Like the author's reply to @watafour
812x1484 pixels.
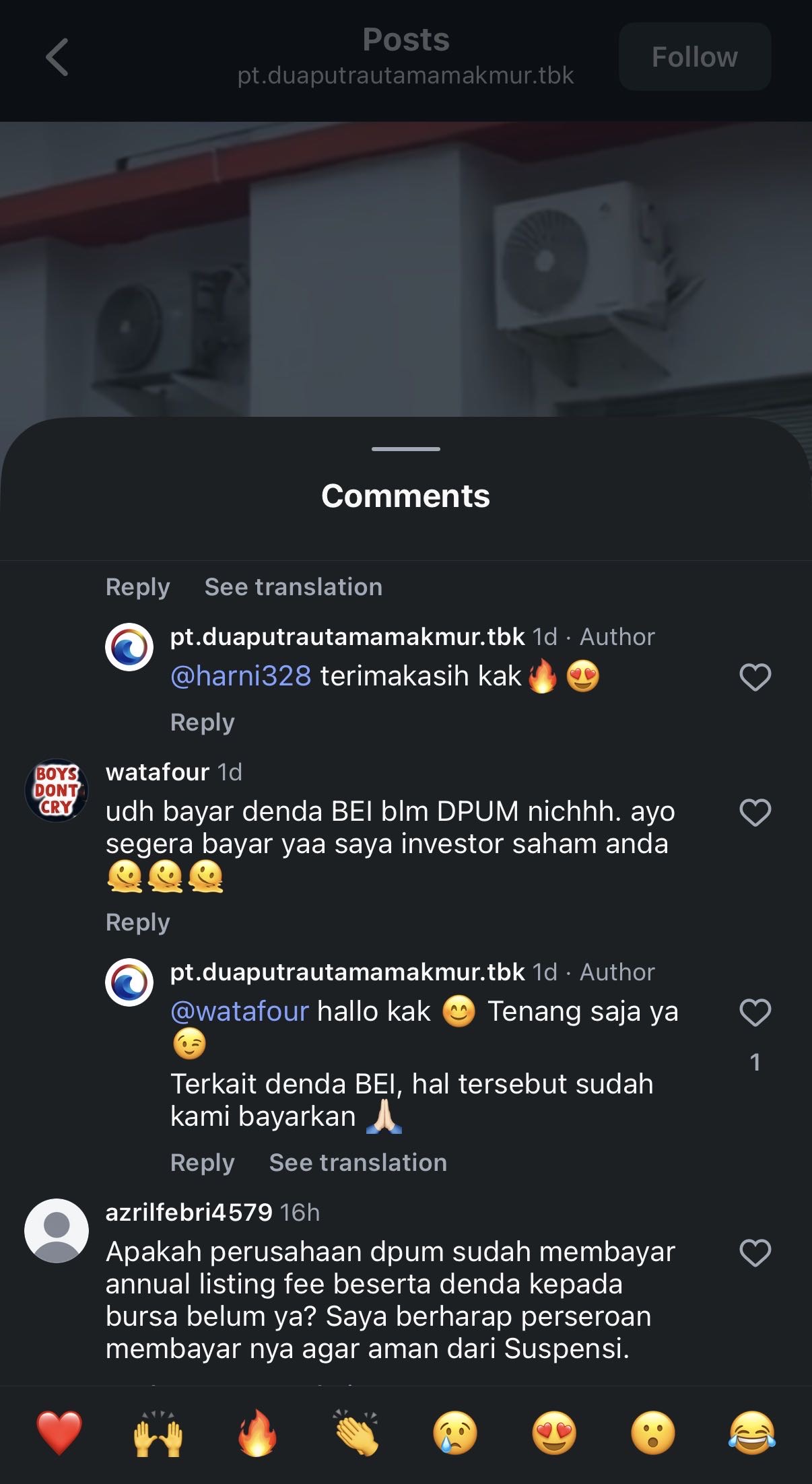pos(755,1012)
